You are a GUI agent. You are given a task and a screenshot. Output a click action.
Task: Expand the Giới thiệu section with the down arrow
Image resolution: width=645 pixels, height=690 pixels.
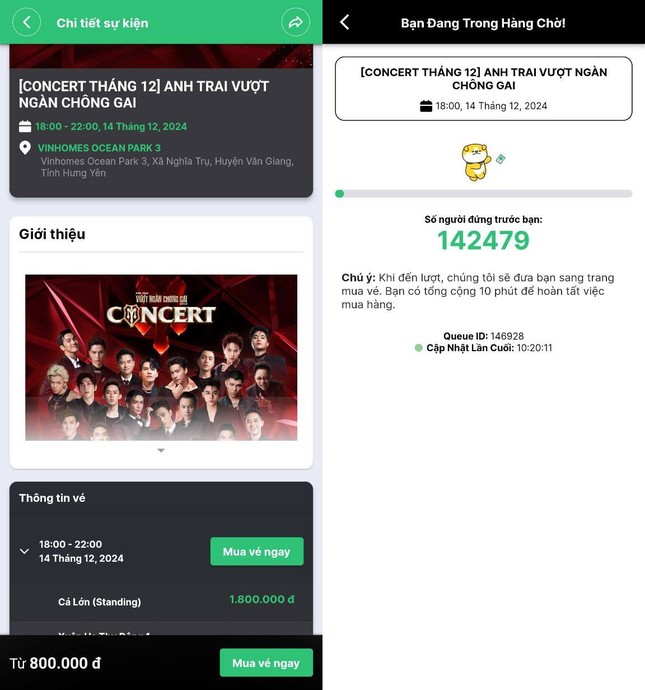pos(161,451)
